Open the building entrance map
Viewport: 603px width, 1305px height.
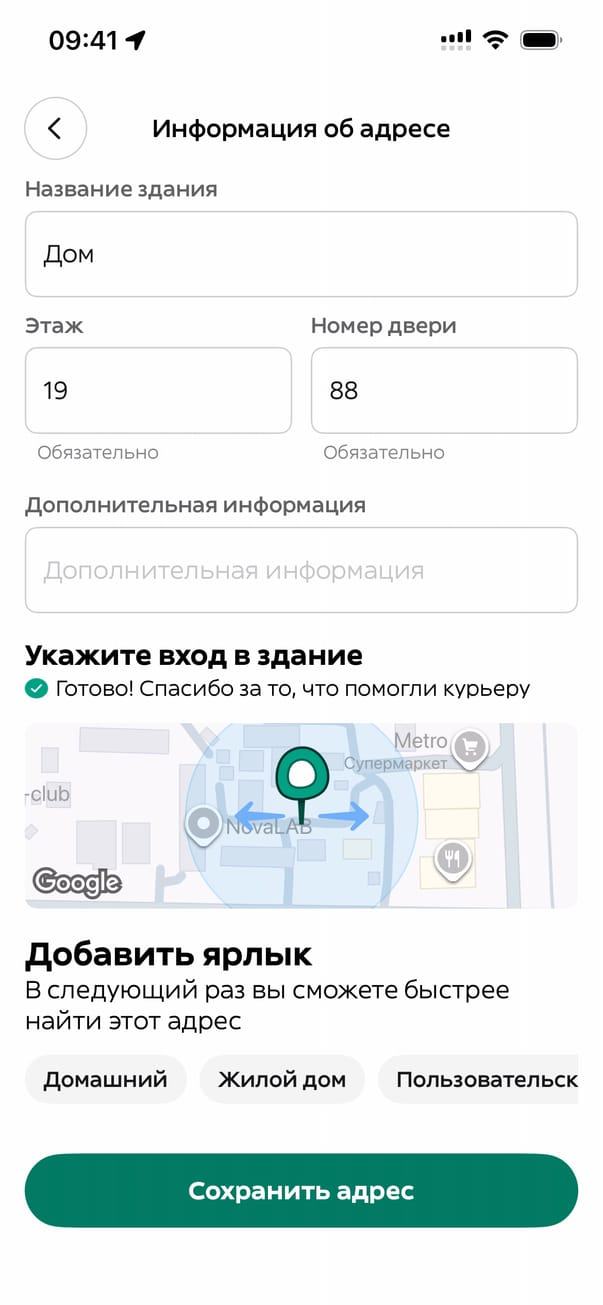[x=301, y=815]
